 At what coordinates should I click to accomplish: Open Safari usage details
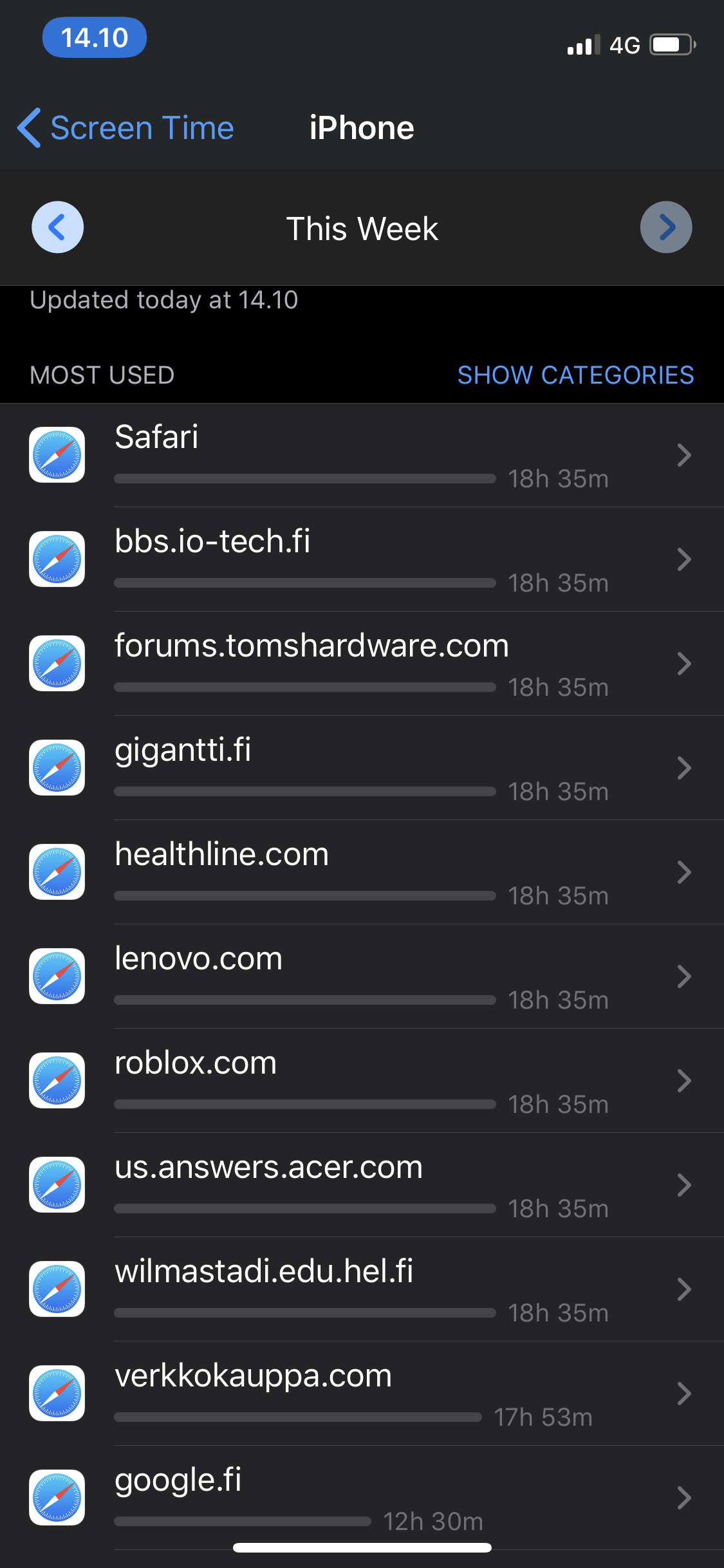click(362, 455)
